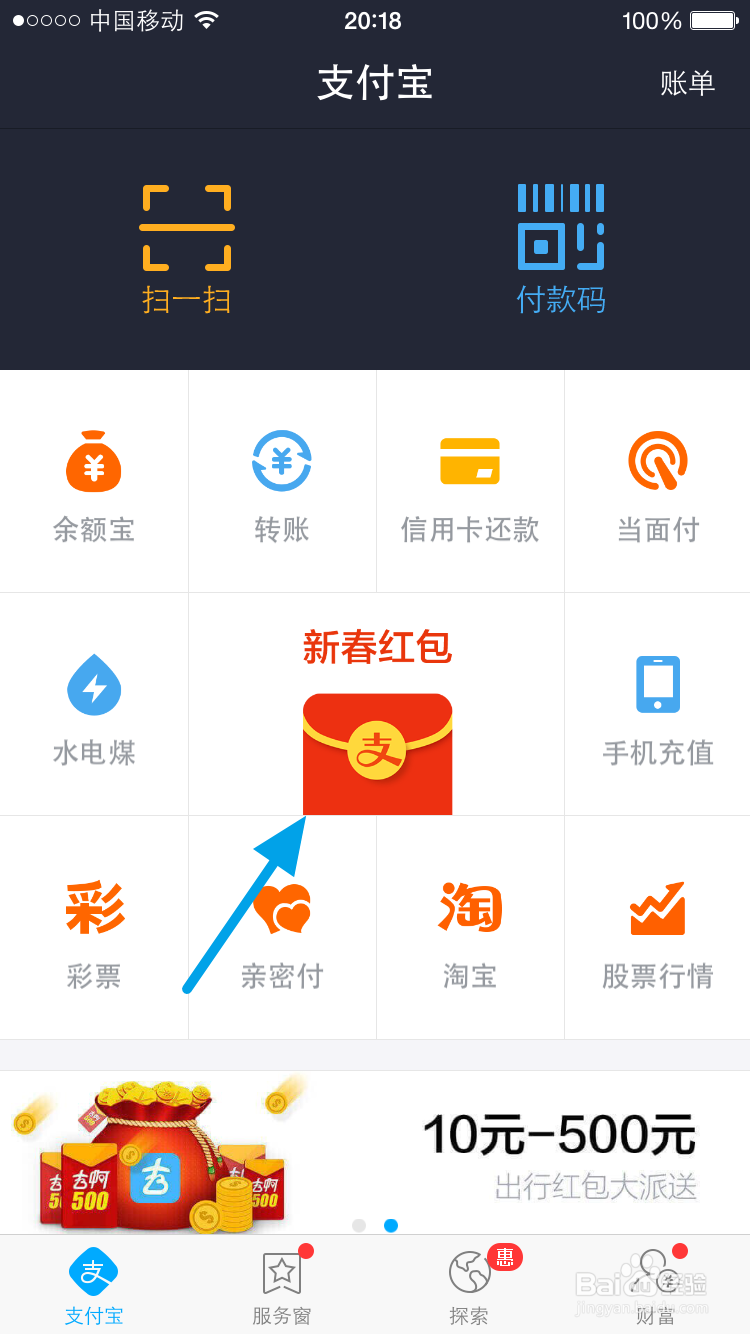This screenshot has height=1334, width=750.
Task: Switch to the 服务窗 tab
Action: coord(281,1285)
